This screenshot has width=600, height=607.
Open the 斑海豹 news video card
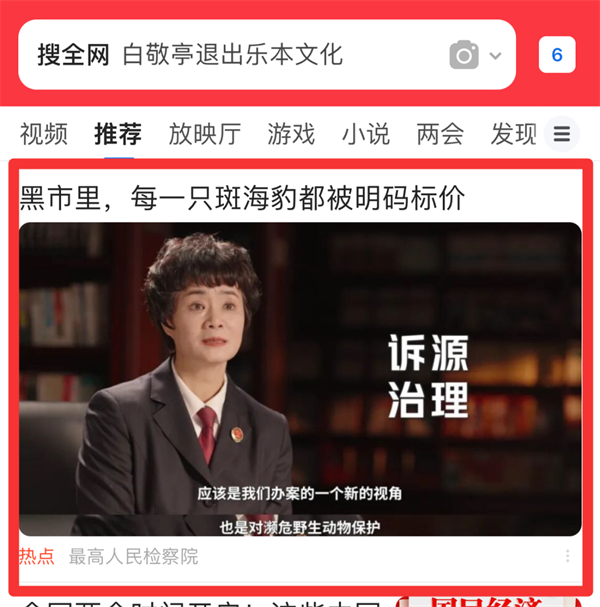(x=300, y=378)
